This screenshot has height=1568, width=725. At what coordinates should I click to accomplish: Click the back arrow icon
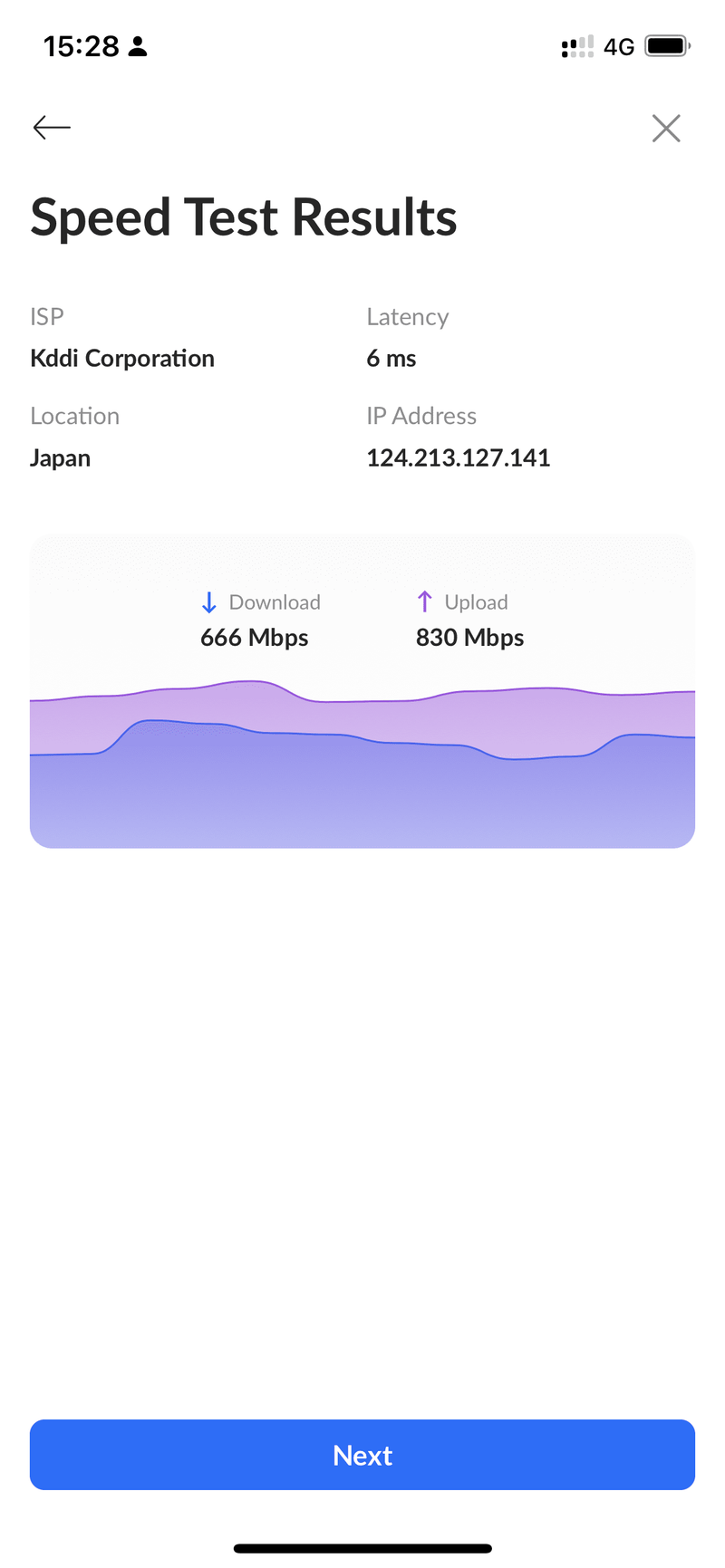pos(51,127)
